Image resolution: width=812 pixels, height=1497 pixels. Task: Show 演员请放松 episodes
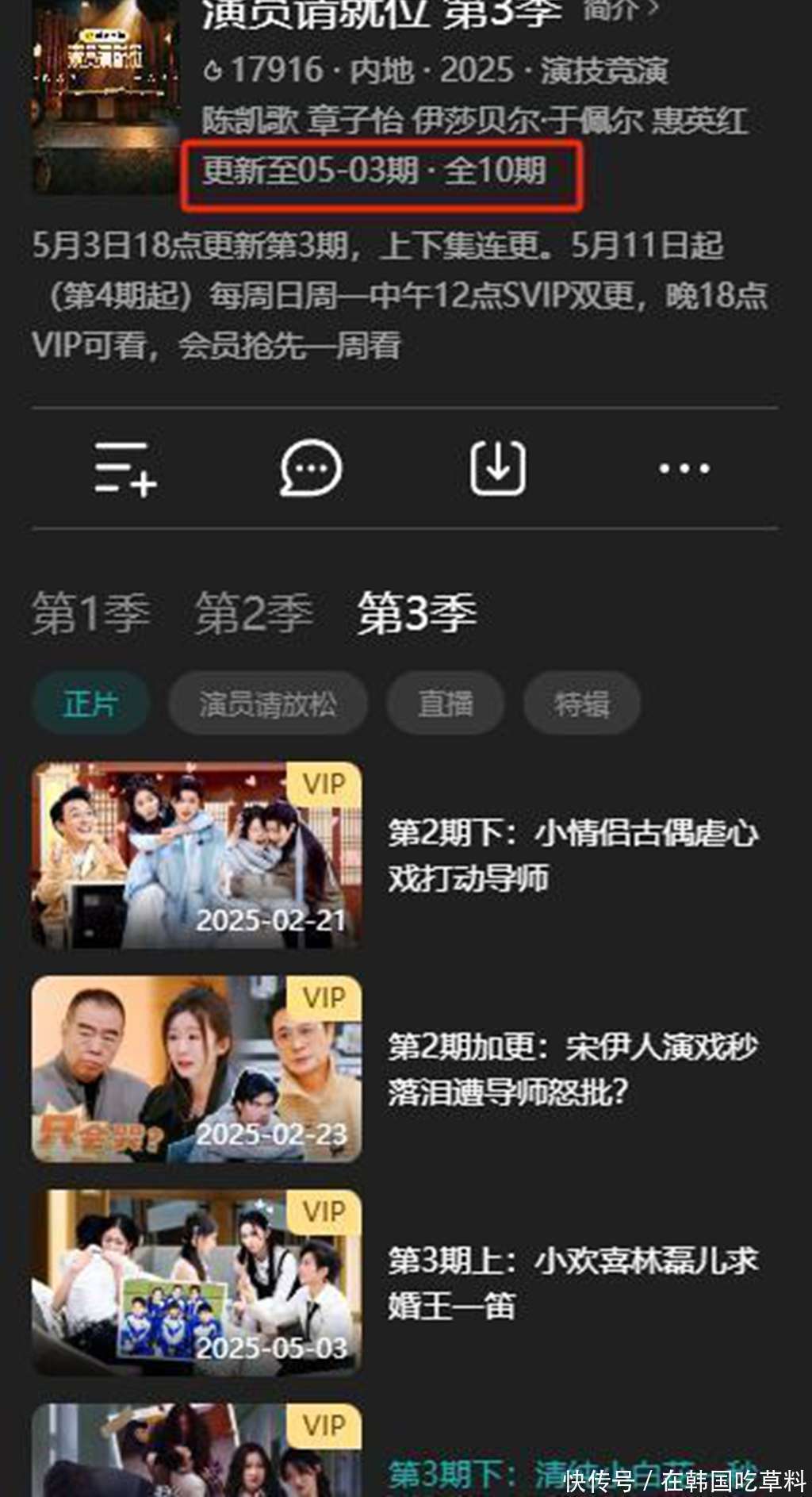268,704
